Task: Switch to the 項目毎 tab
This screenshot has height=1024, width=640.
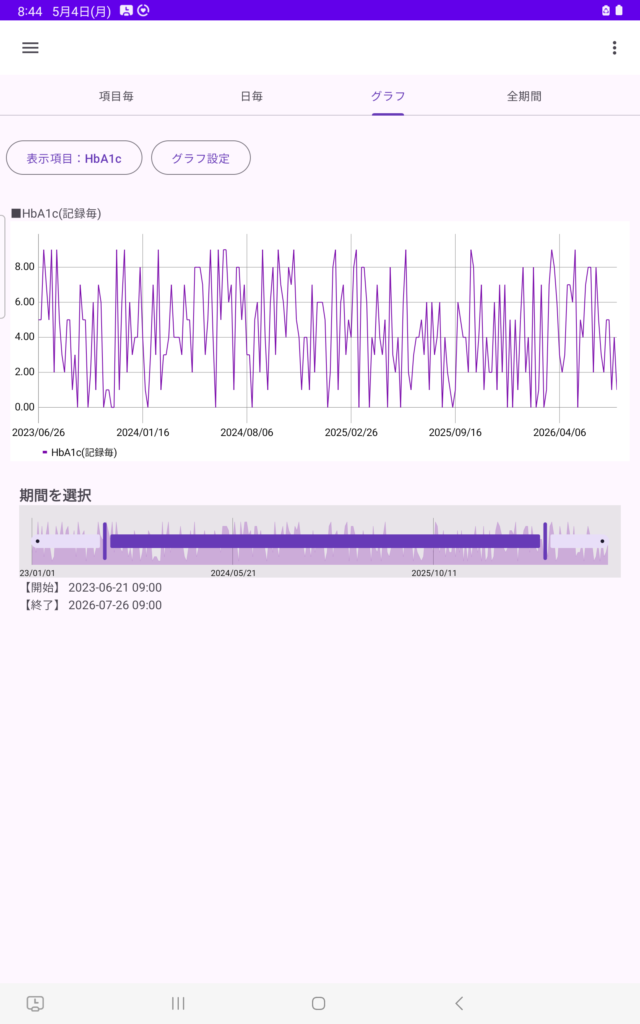Action: tap(116, 96)
